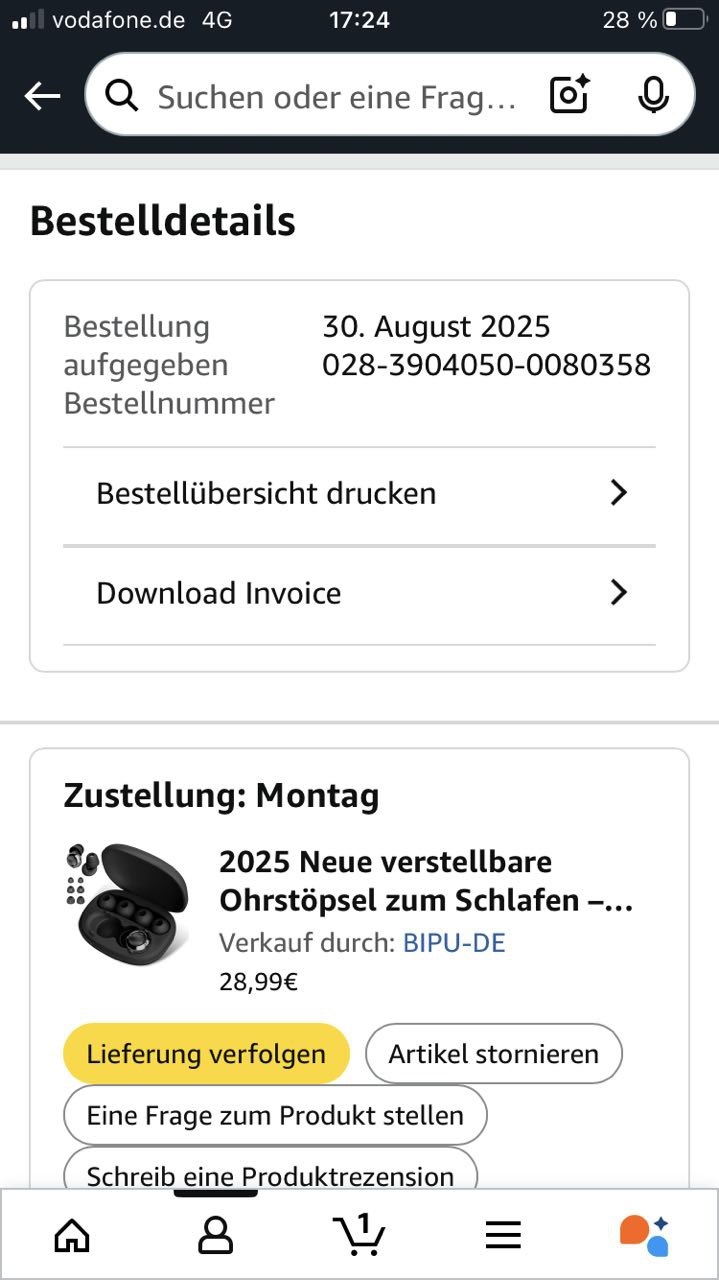The height and width of the screenshot is (1280, 719).
Task: Go back using the arrow icon
Action: [x=42, y=96]
